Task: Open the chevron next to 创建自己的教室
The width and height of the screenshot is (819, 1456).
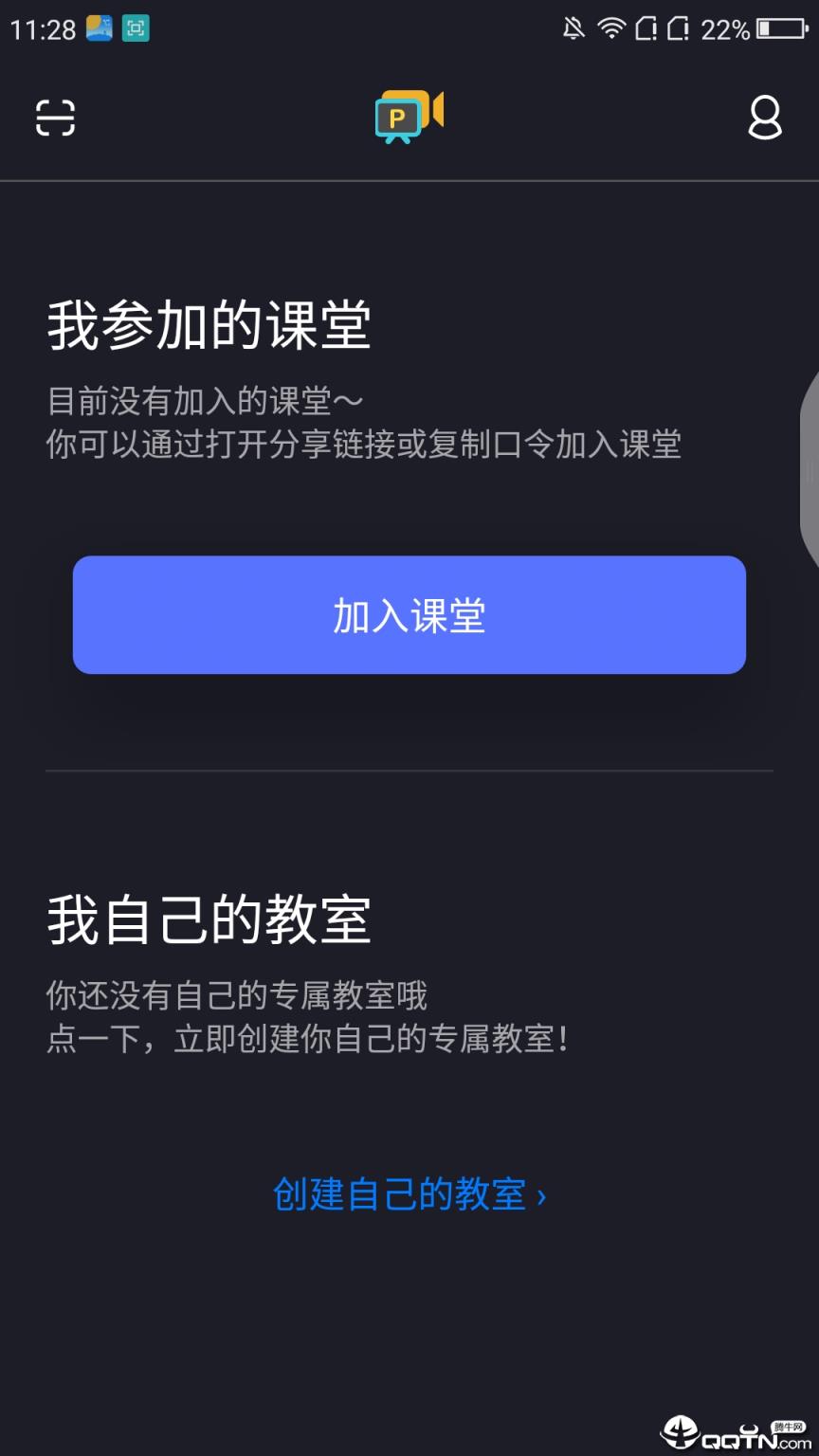Action: tap(539, 1195)
